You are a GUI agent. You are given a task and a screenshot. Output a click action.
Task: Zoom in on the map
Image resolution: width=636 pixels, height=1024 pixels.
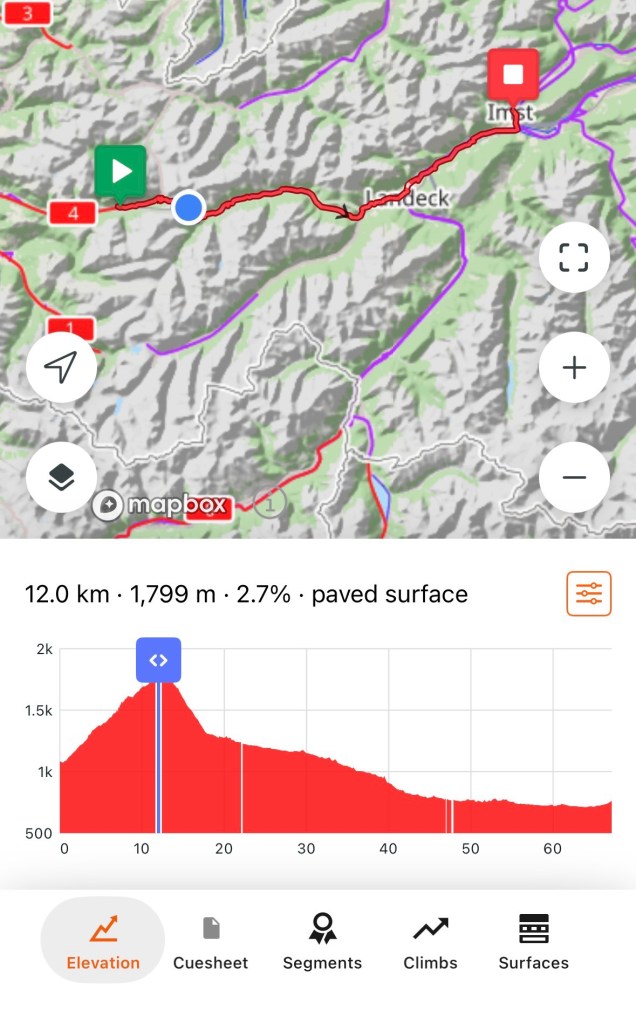[x=574, y=368]
